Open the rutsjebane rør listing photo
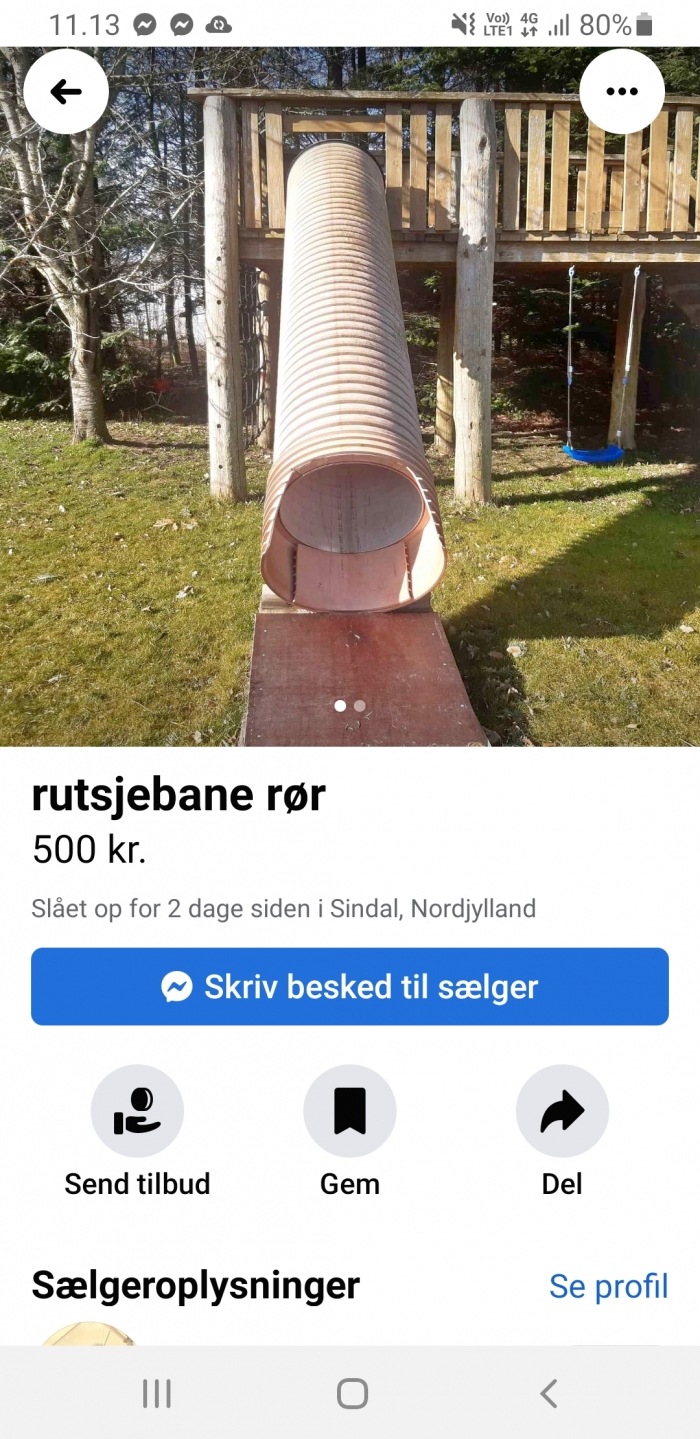The image size is (700, 1439). click(350, 400)
